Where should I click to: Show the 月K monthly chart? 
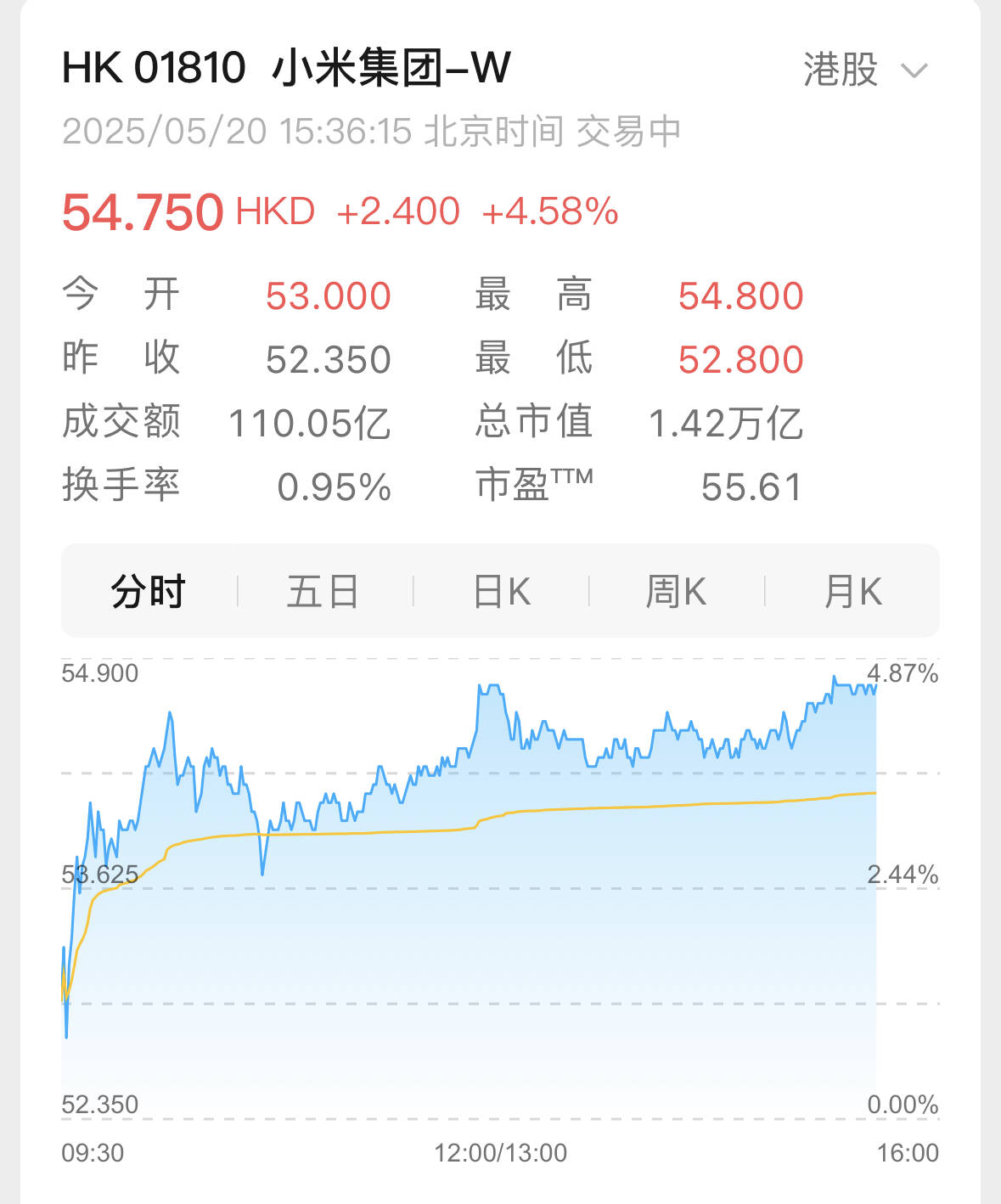852,591
